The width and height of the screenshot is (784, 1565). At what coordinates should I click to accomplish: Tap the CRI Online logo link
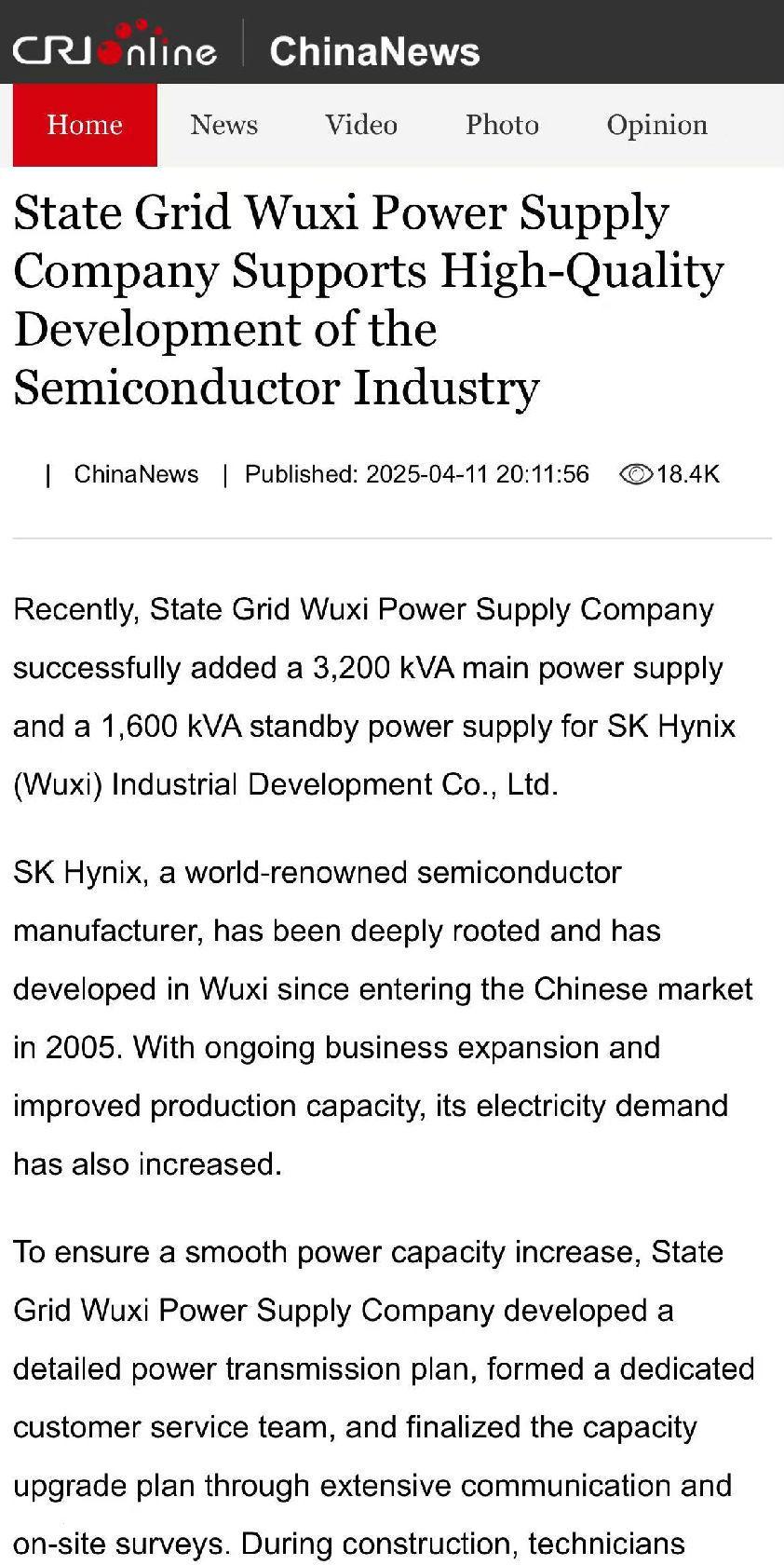(x=115, y=46)
